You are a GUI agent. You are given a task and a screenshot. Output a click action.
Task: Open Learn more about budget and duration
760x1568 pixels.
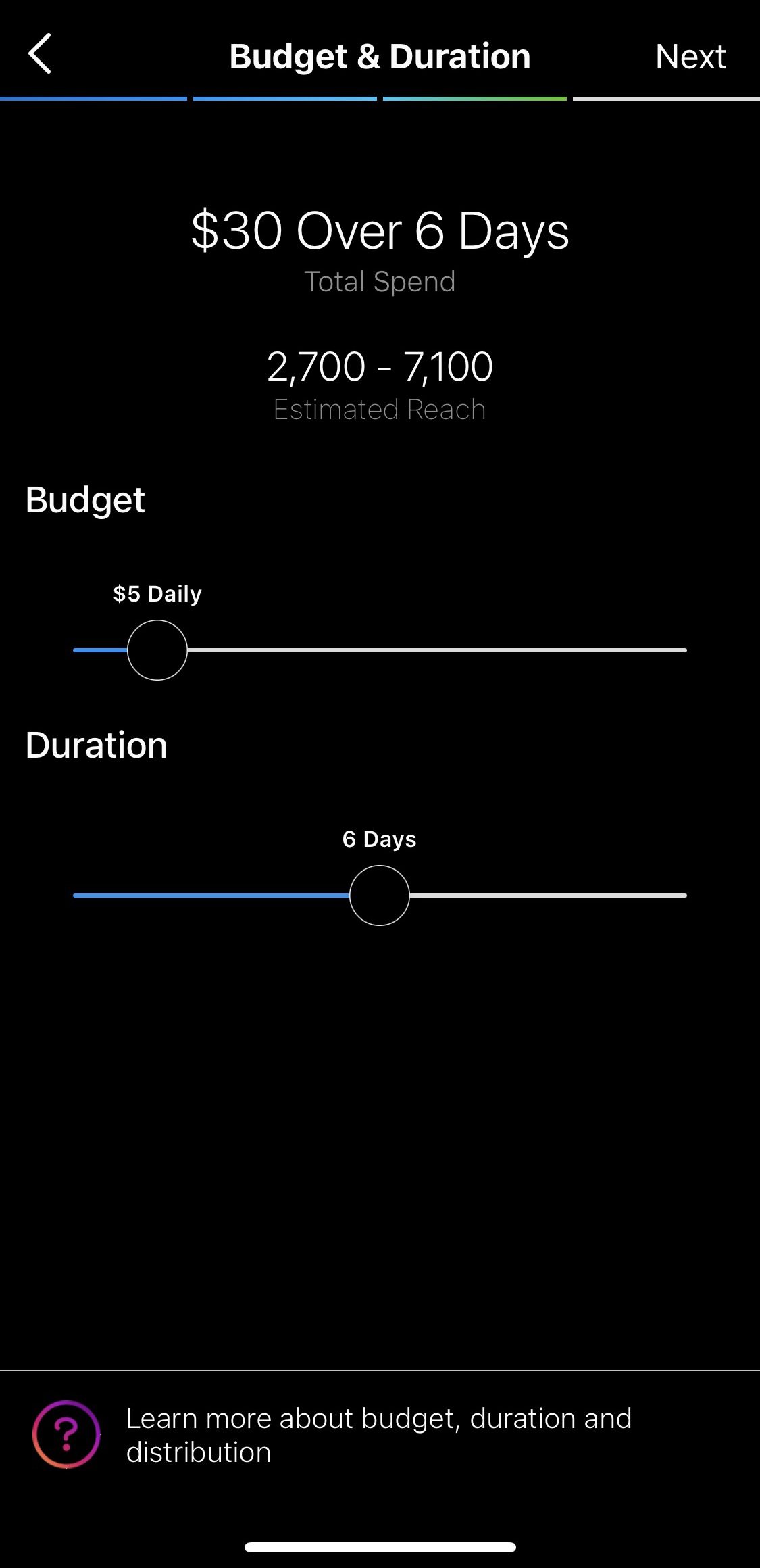378,1434
